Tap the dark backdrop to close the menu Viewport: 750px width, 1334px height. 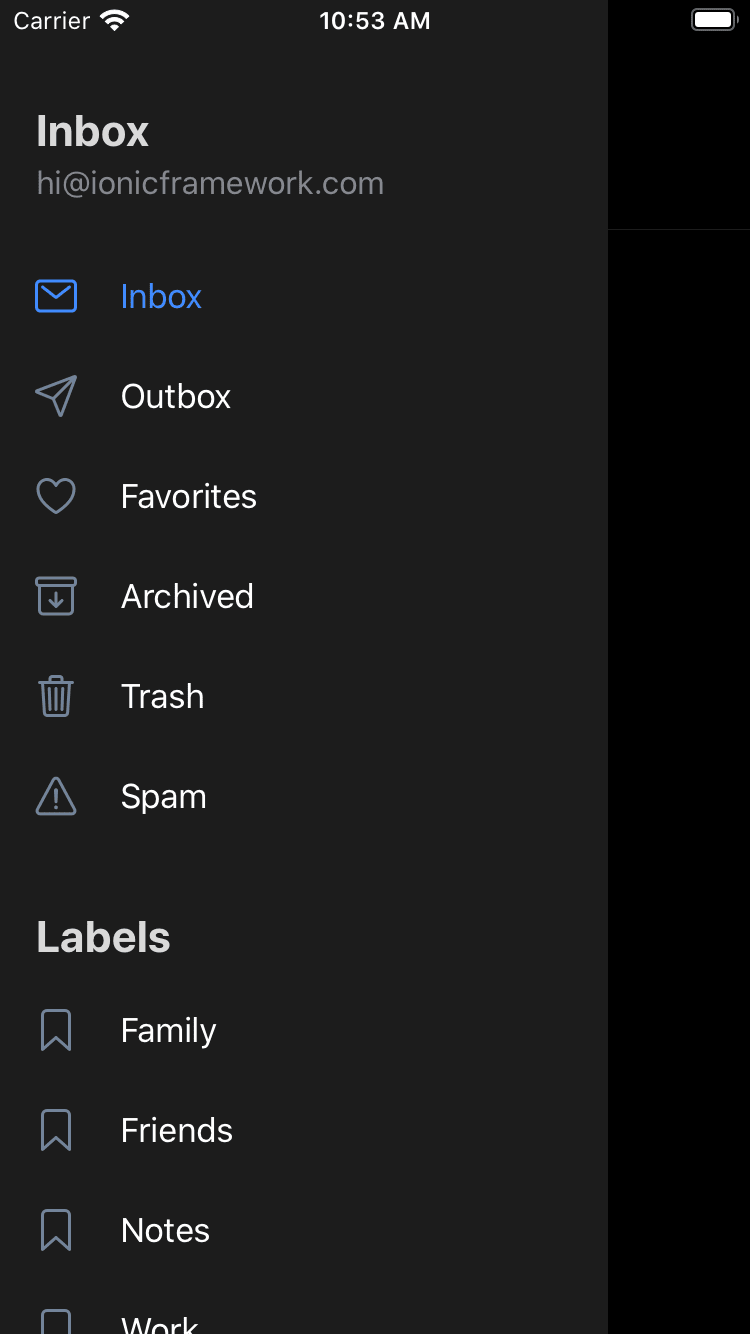679,700
